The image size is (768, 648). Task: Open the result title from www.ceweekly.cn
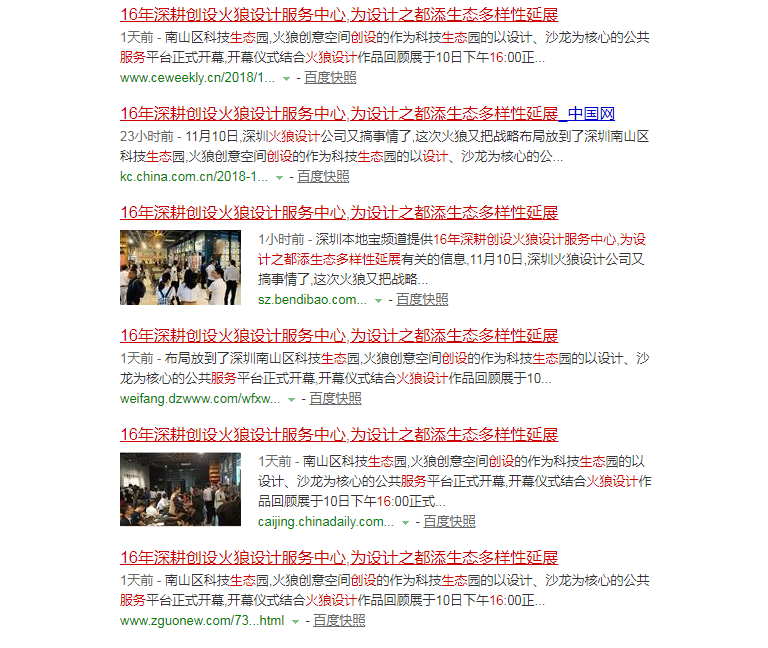click(338, 14)
